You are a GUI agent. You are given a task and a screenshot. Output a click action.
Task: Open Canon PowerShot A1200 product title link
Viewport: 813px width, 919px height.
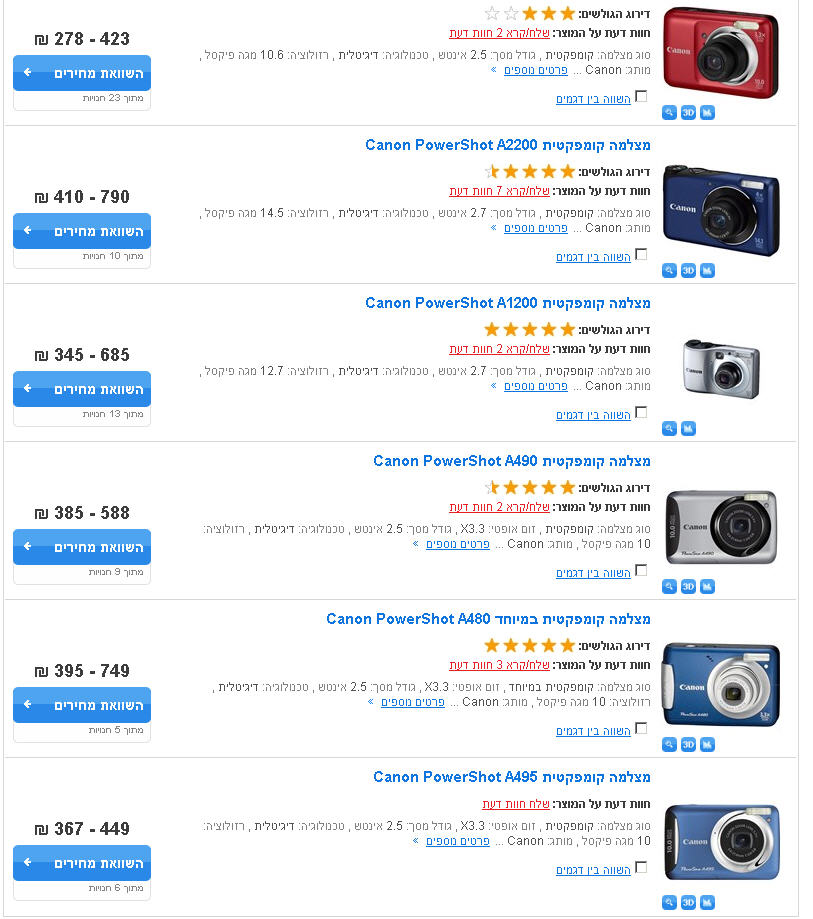[507, 304]
